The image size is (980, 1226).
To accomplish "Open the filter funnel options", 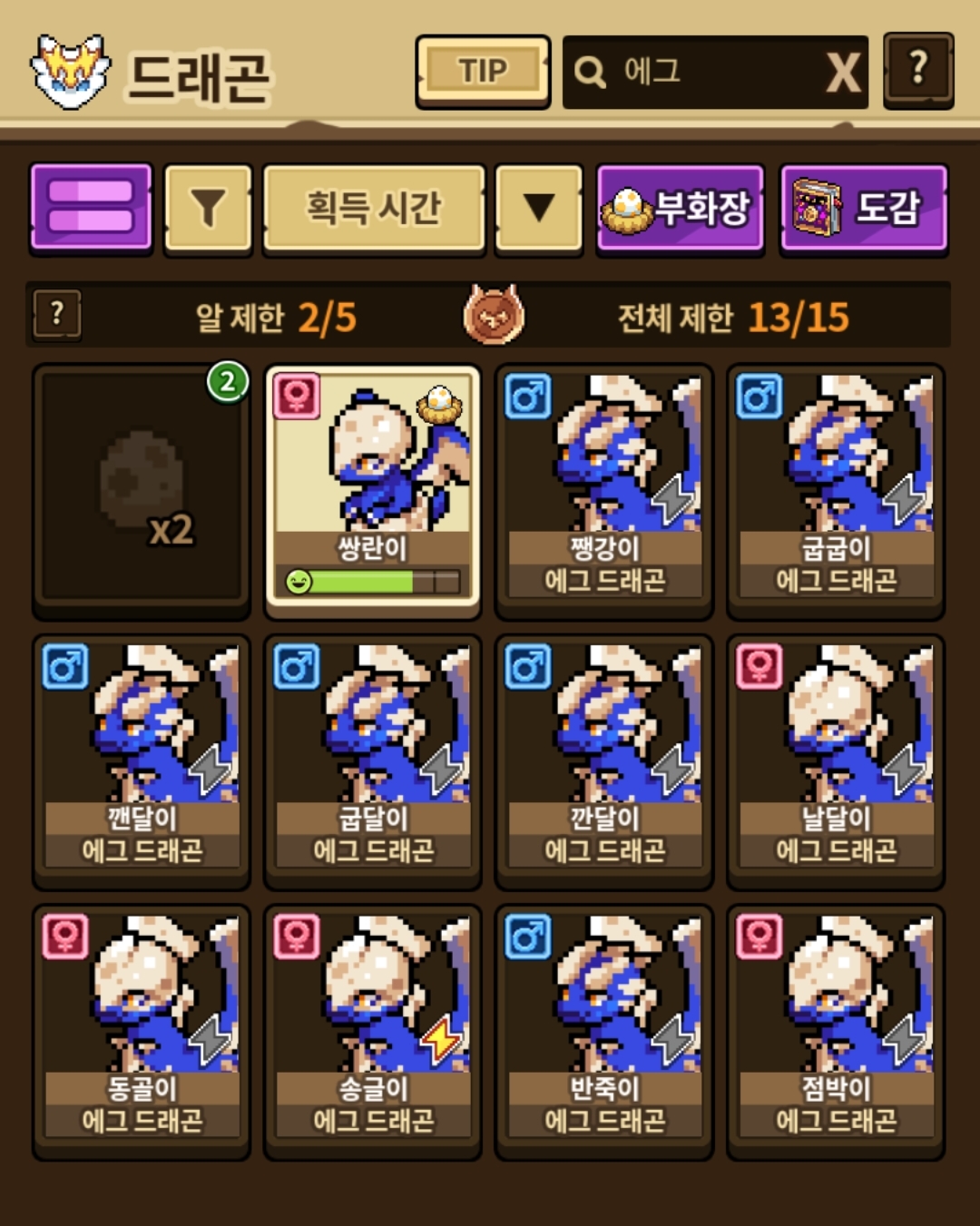I will 208,208.
